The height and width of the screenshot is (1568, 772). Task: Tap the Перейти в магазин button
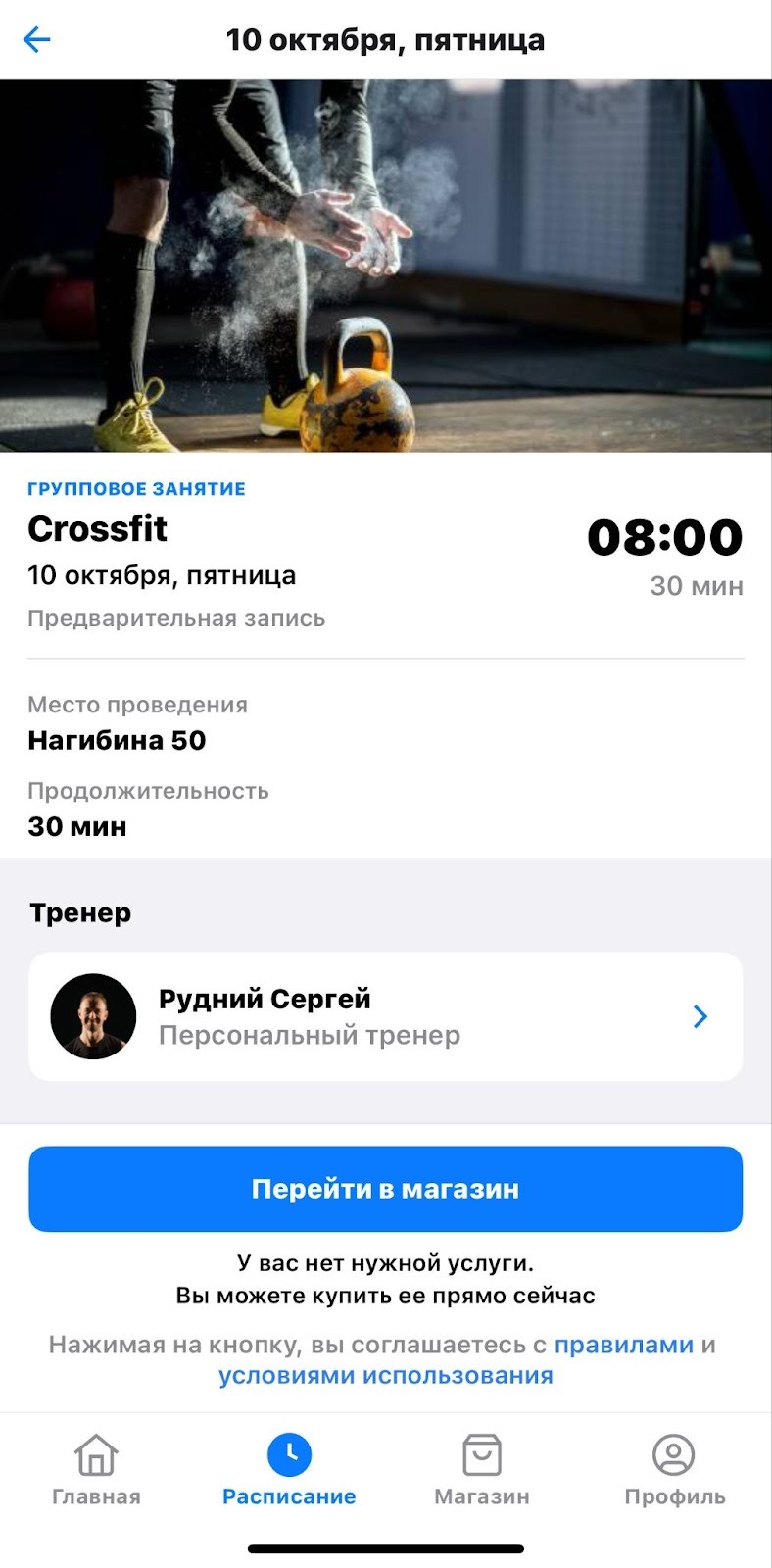(385, 1189)
